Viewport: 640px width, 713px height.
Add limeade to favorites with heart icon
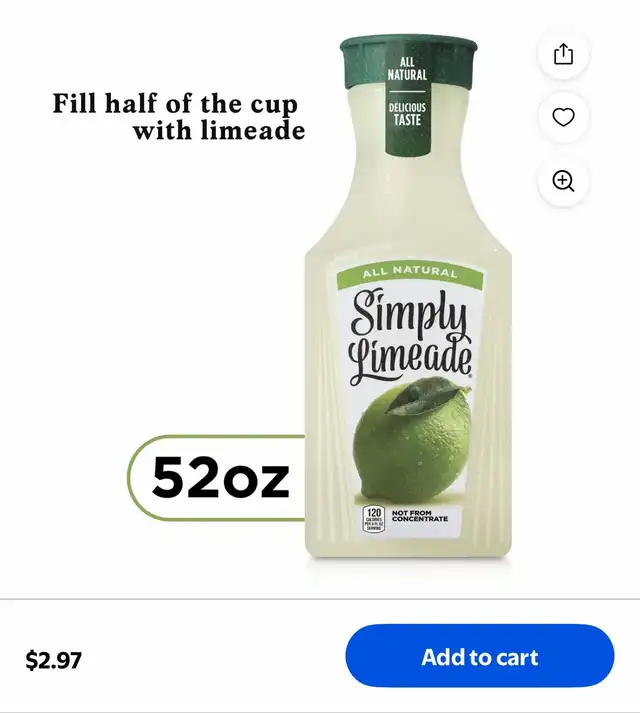point(564,118)
